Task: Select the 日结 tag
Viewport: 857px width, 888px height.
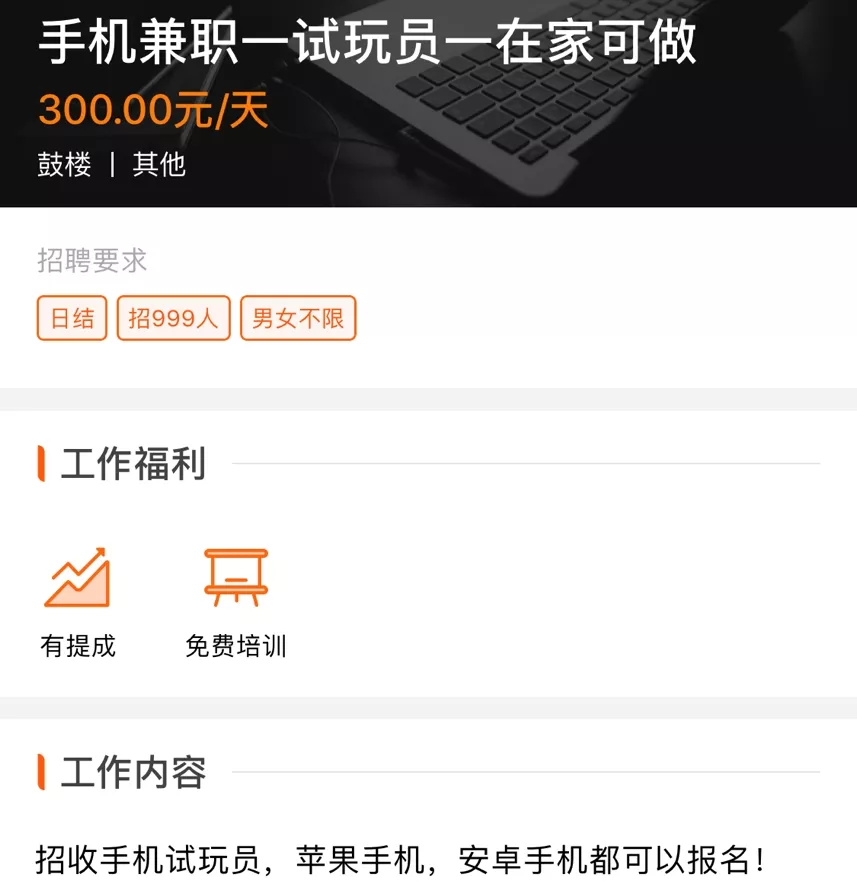Action: click(x=71, y=318)
